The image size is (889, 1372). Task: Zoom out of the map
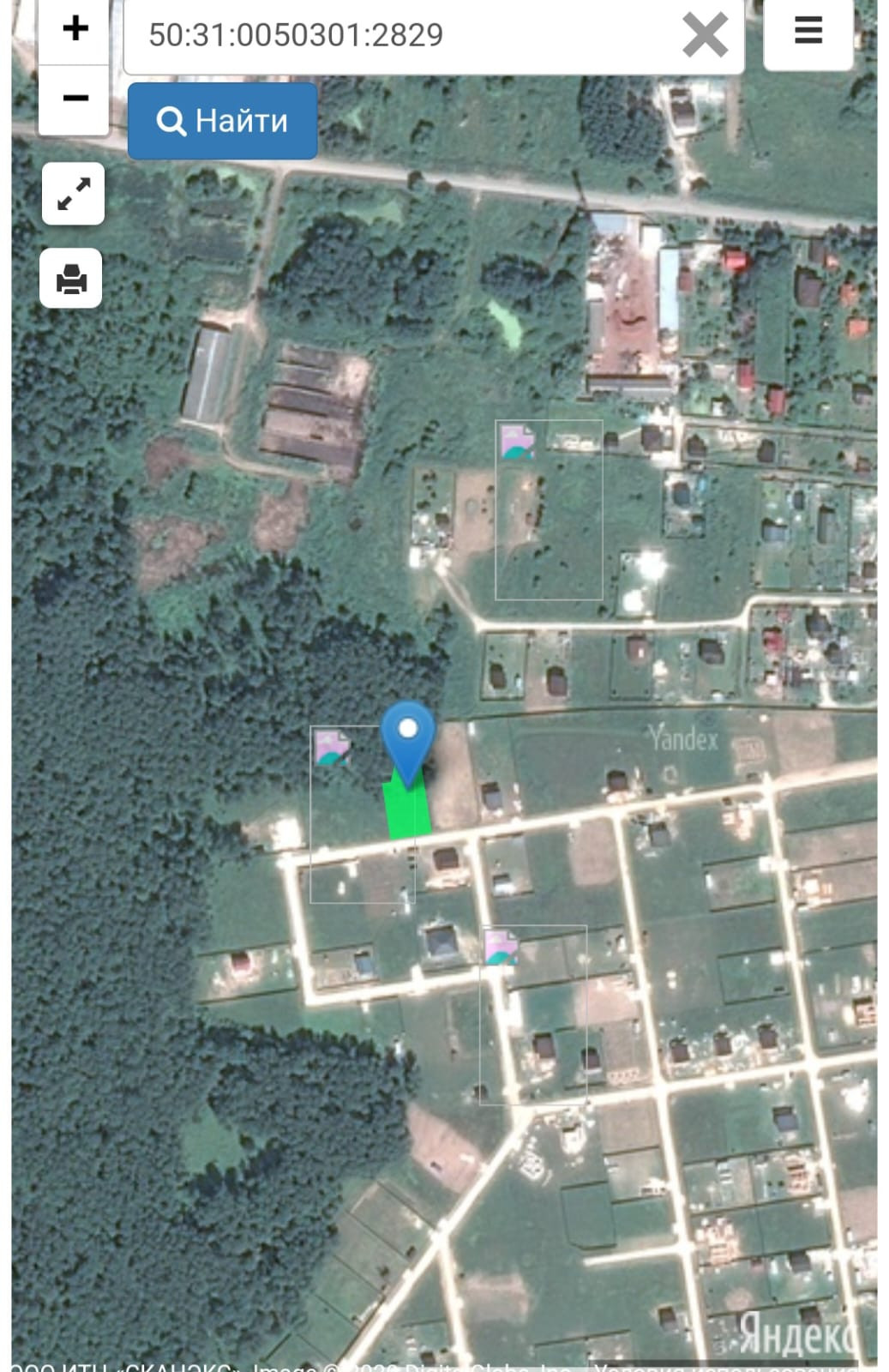pyautogui.click(x=75, y=99)
